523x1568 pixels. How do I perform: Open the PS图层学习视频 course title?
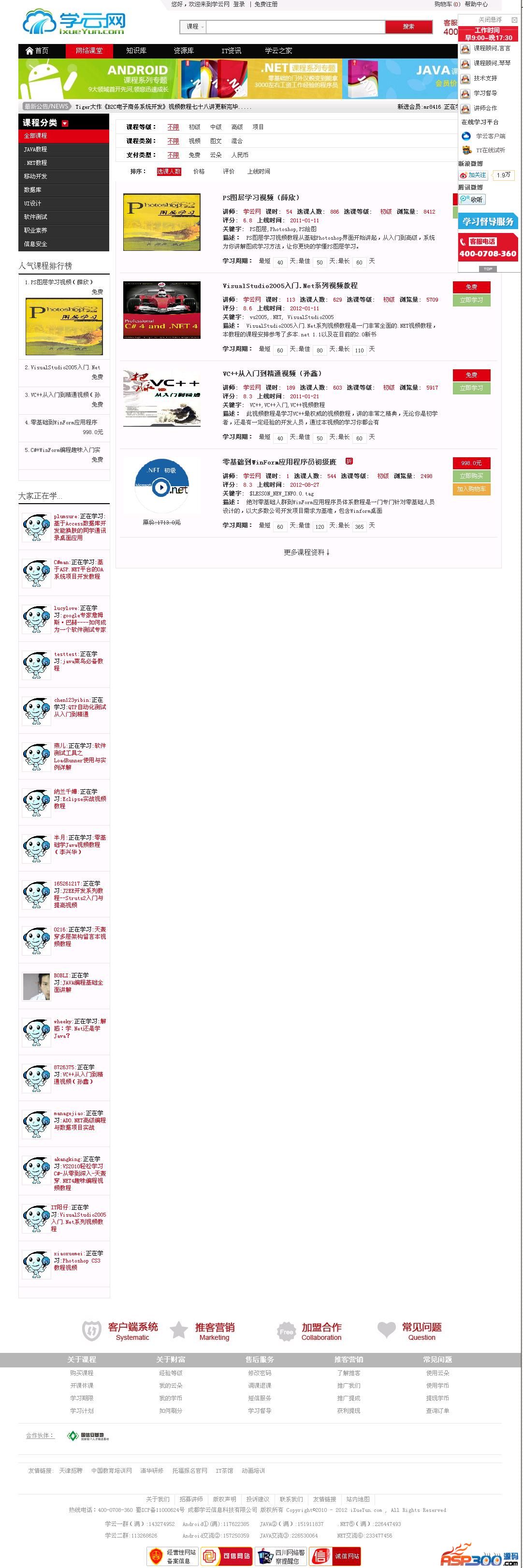(x=261, y=197)
